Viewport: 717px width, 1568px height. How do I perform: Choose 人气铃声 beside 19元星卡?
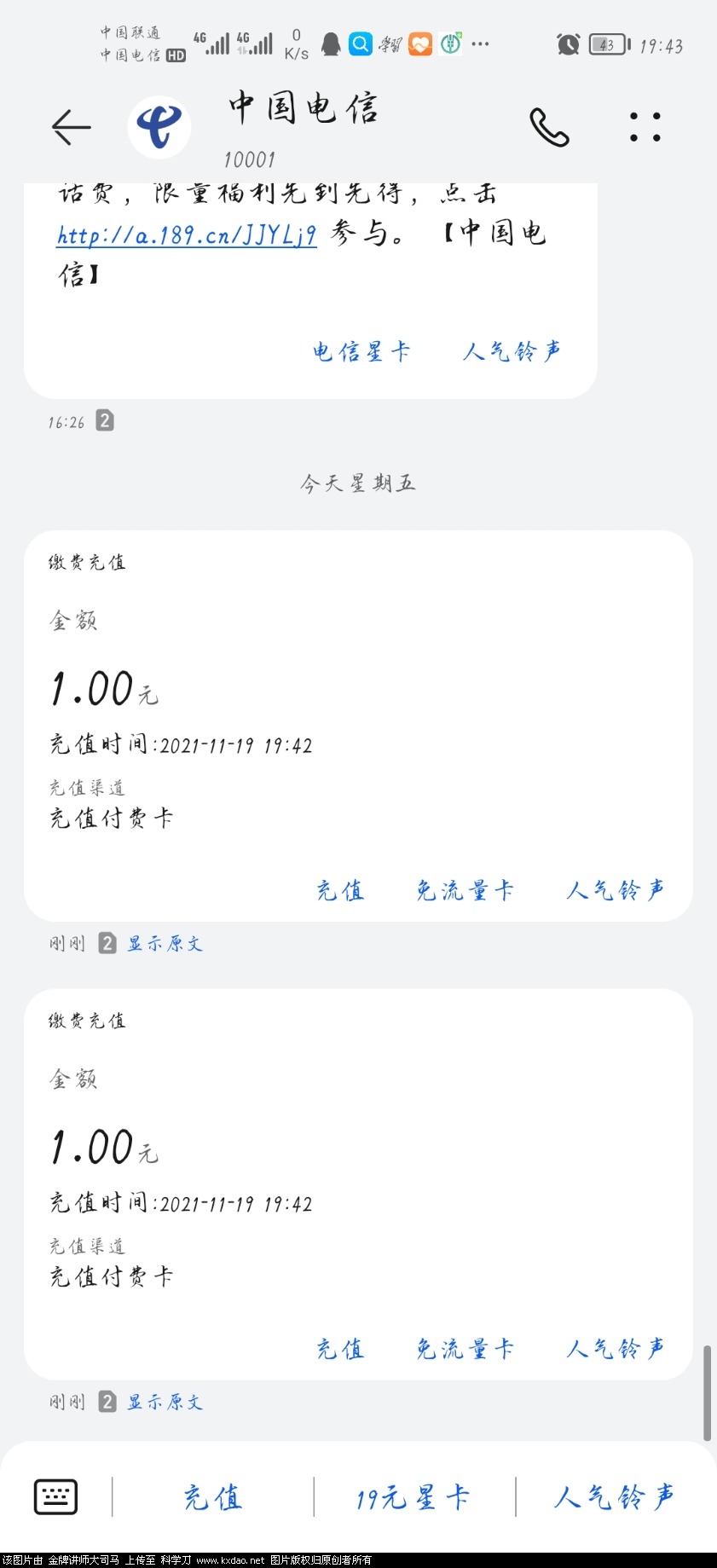pos(615,1497)
